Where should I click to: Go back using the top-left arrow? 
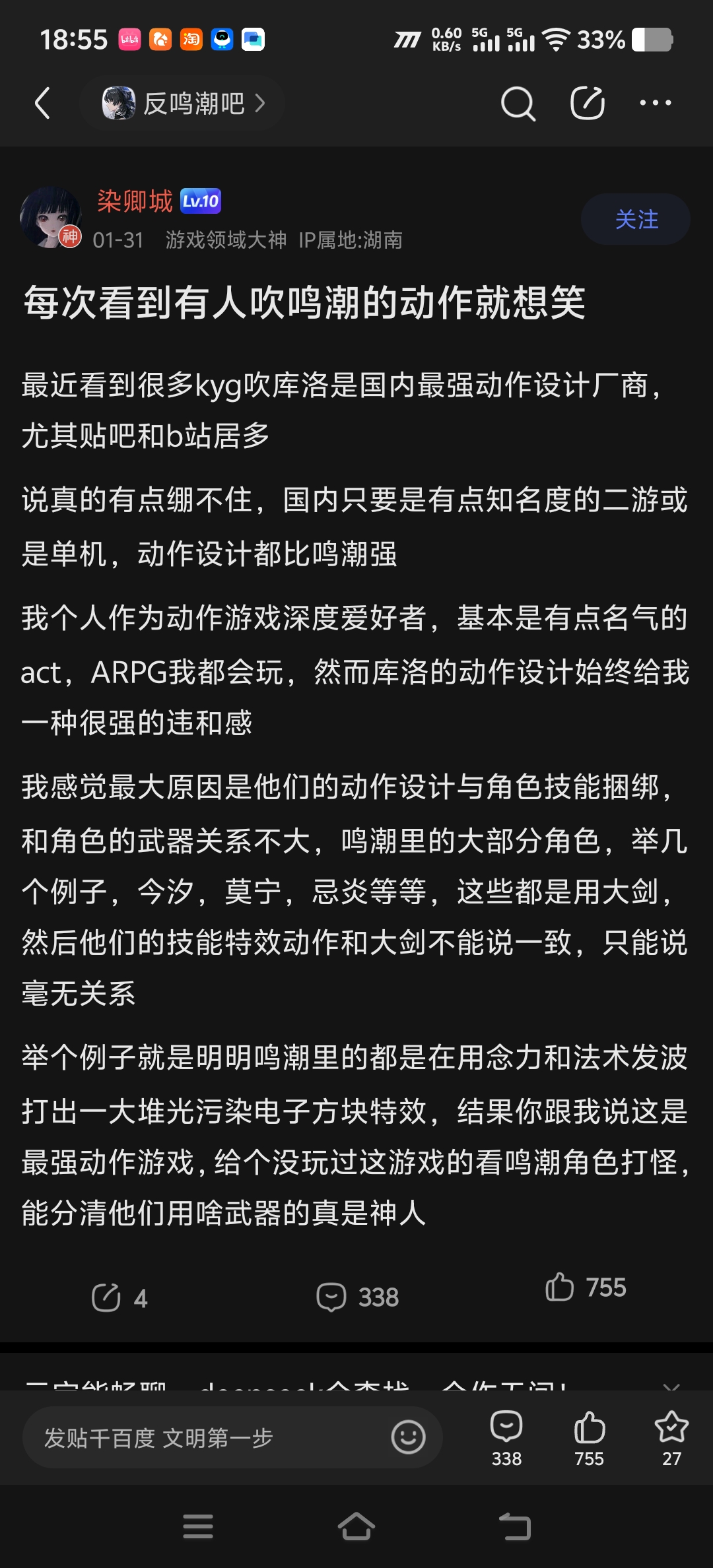coord(42,103)
